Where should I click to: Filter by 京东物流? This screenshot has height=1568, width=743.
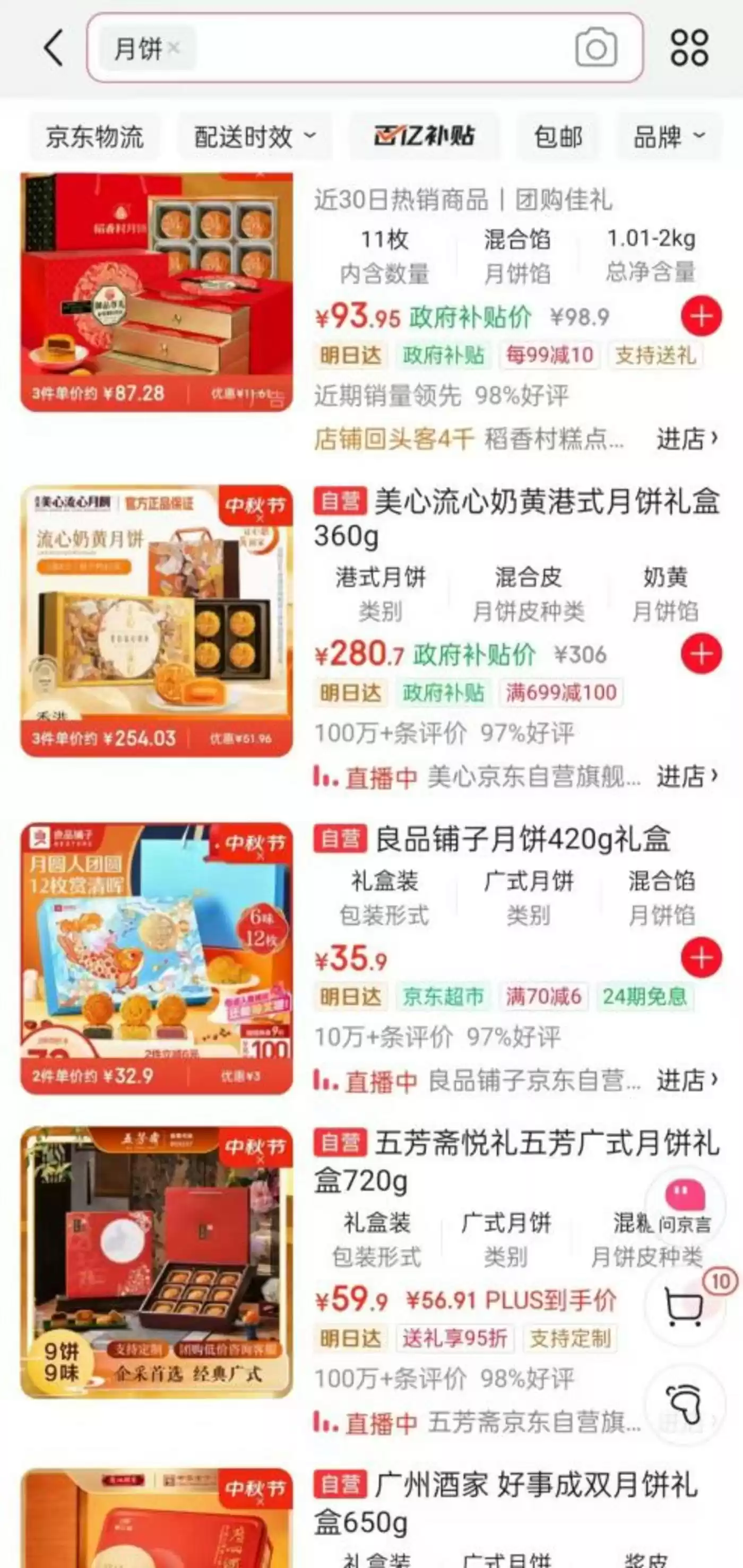click(x=95, y=136)
